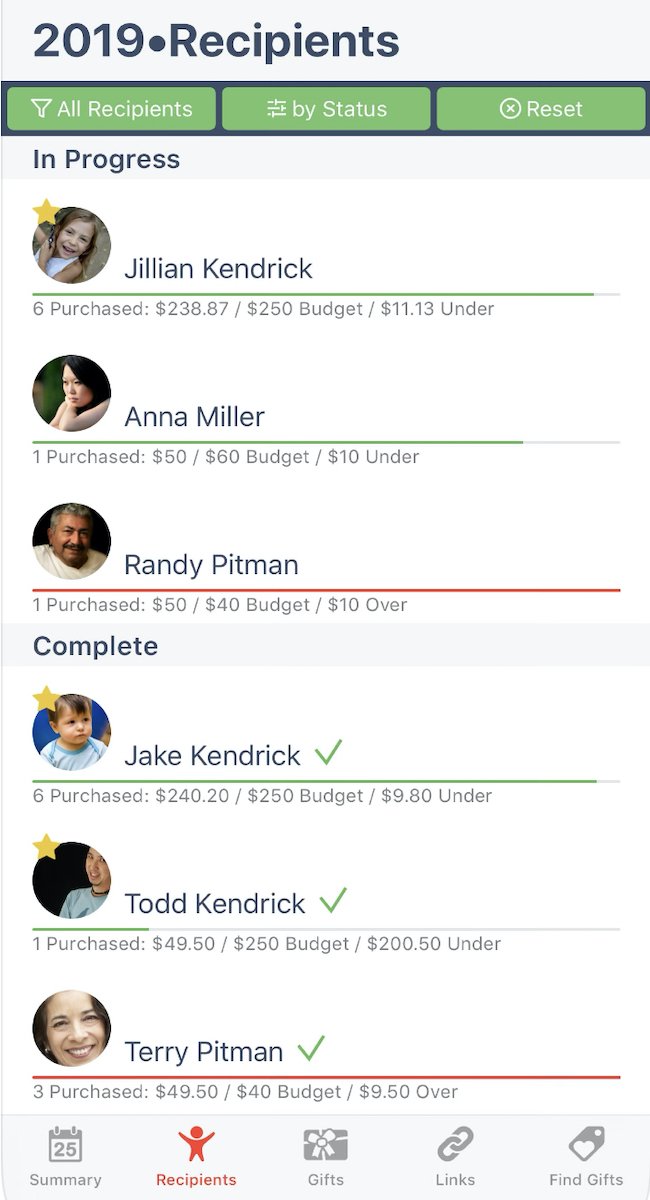Select the Recipients tab
The image size is (650, 1200).
point(196,1157)
